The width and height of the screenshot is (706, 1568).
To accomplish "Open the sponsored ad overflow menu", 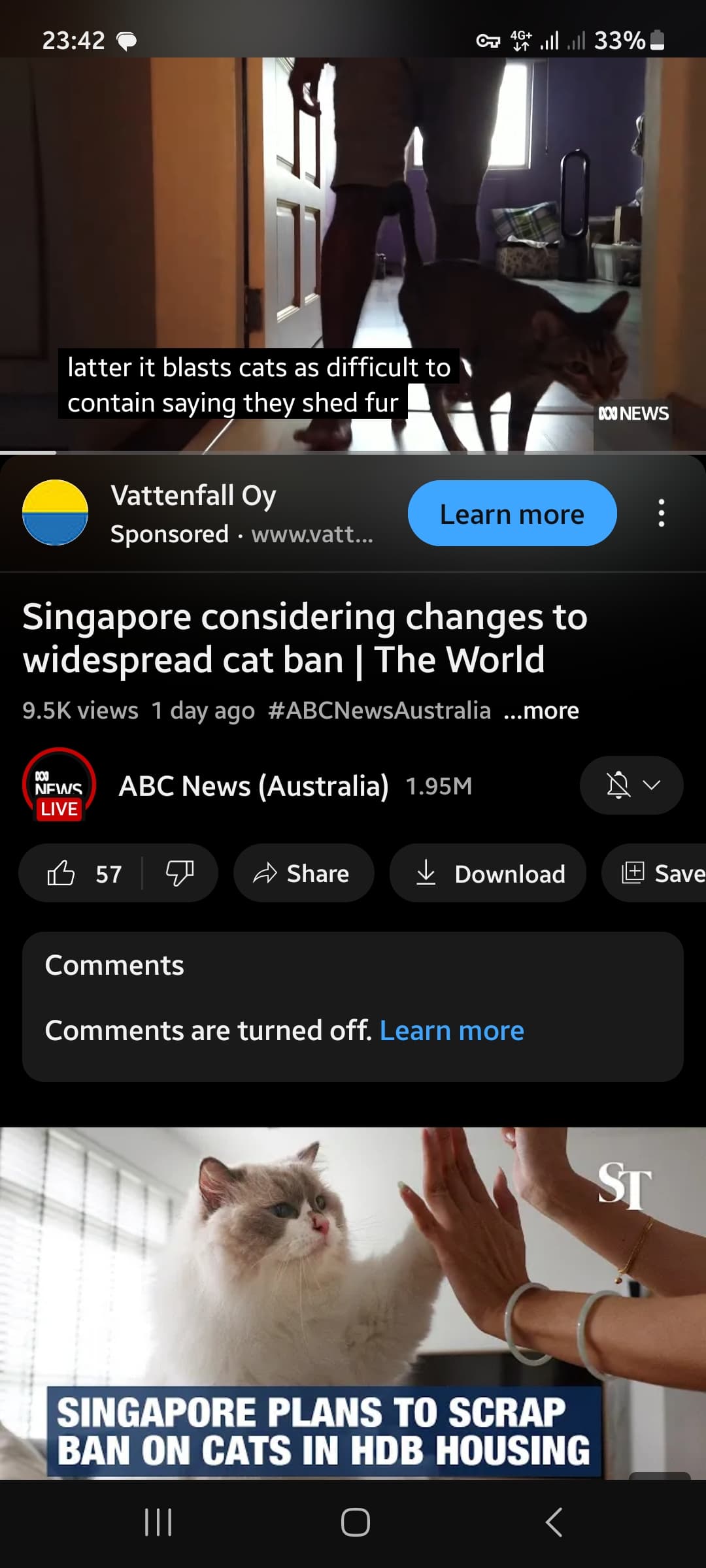I will coord(661,514).
